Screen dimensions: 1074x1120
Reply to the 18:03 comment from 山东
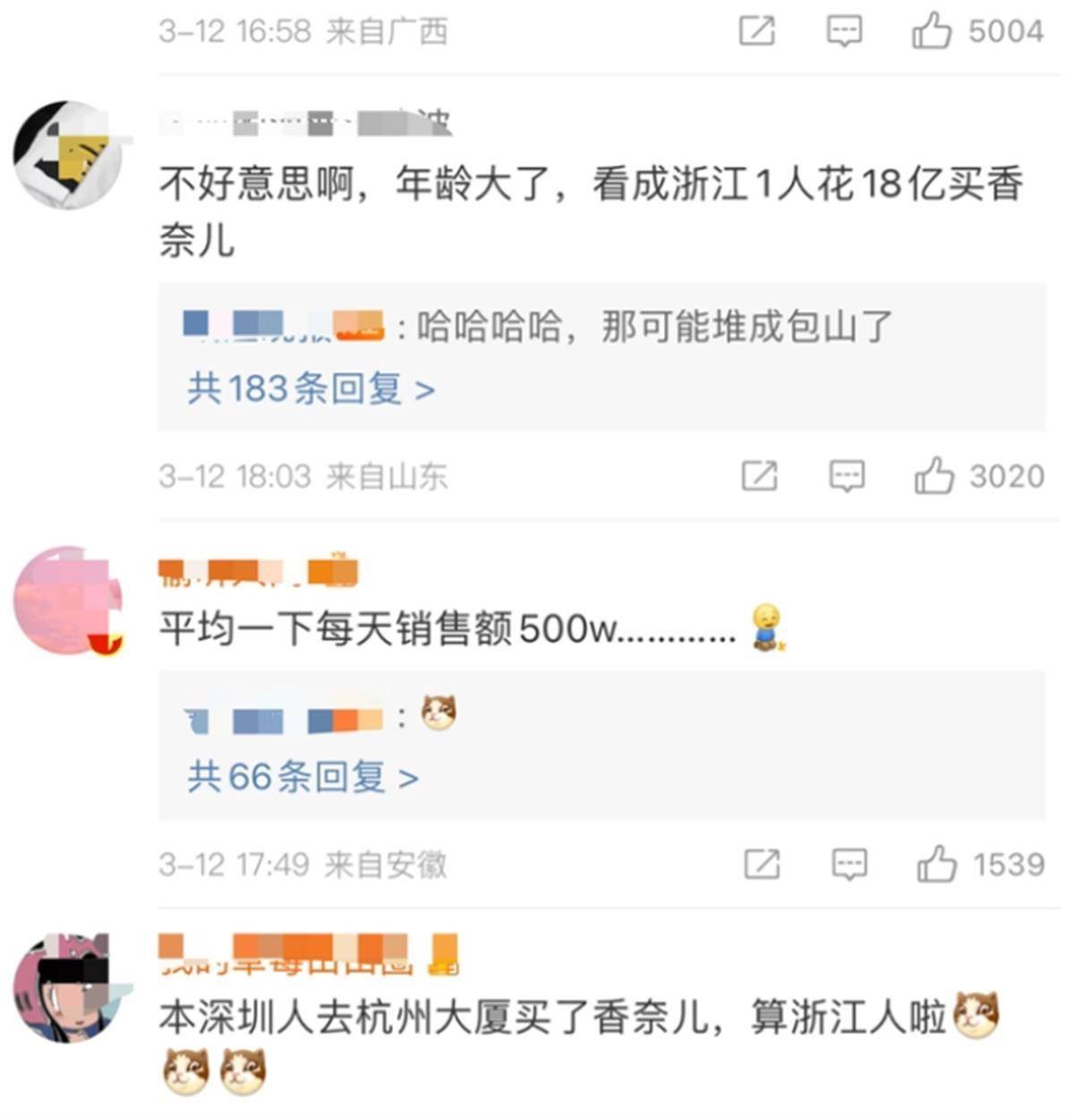pos(847,475)
